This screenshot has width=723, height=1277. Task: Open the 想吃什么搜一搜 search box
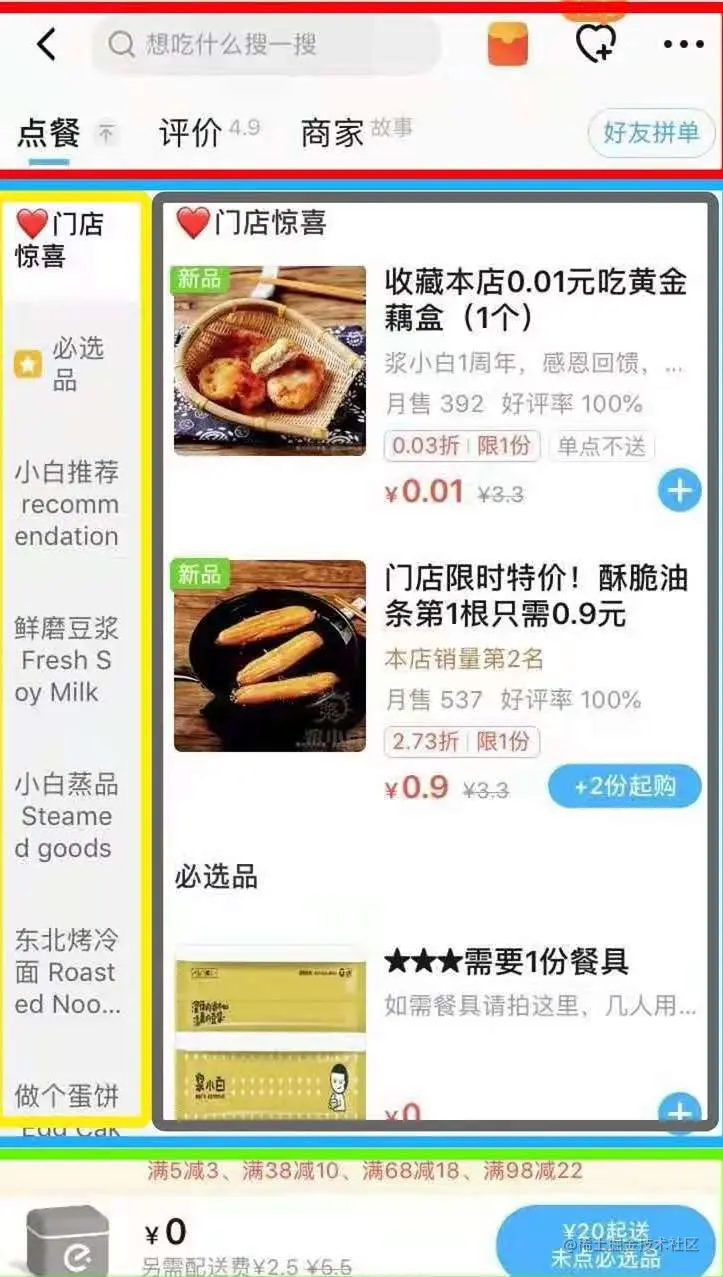(x=265, y=44)
